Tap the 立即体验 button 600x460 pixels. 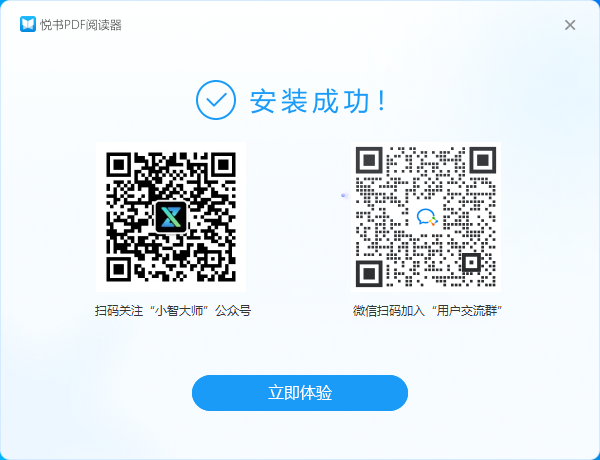tap(300, 393)
